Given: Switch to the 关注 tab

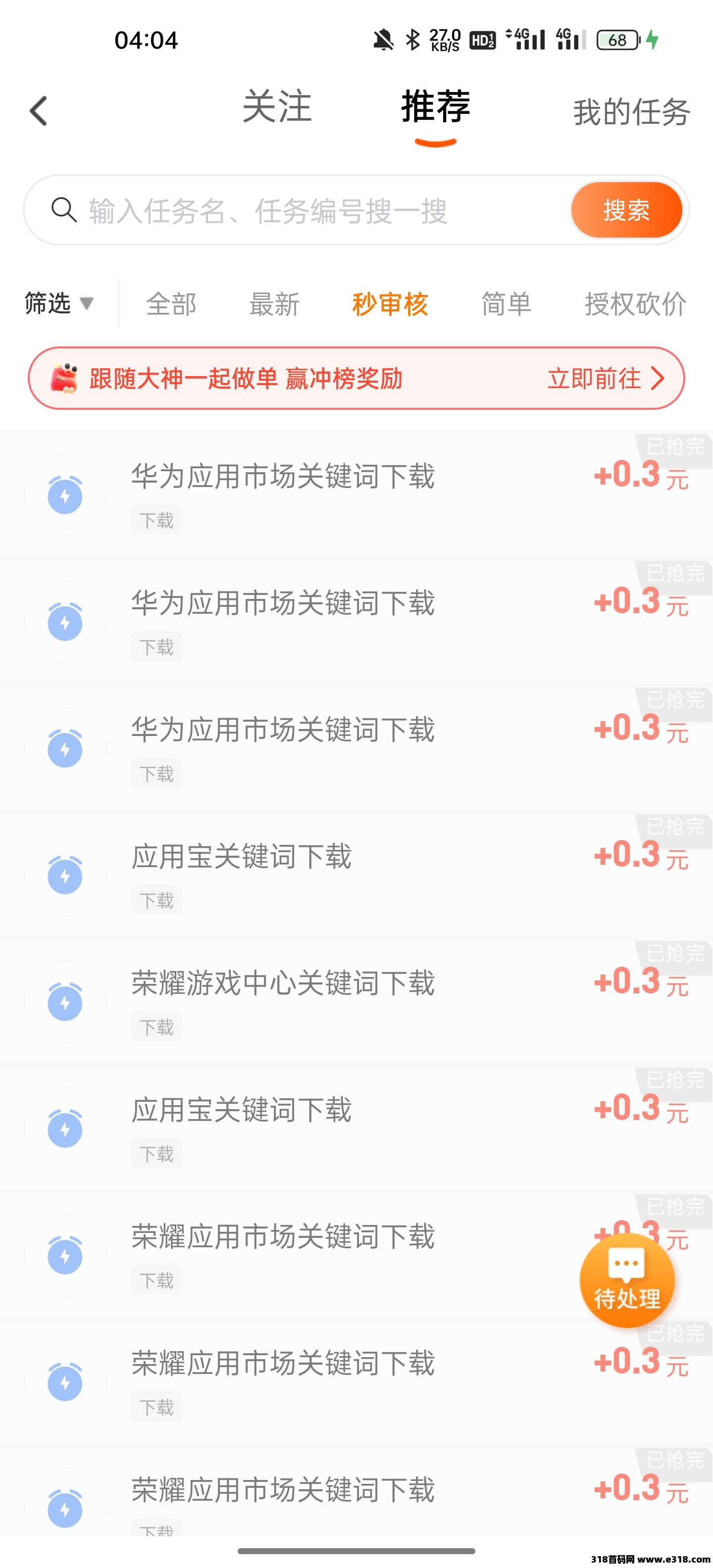Looking at the screenshot, I should 277,108.
